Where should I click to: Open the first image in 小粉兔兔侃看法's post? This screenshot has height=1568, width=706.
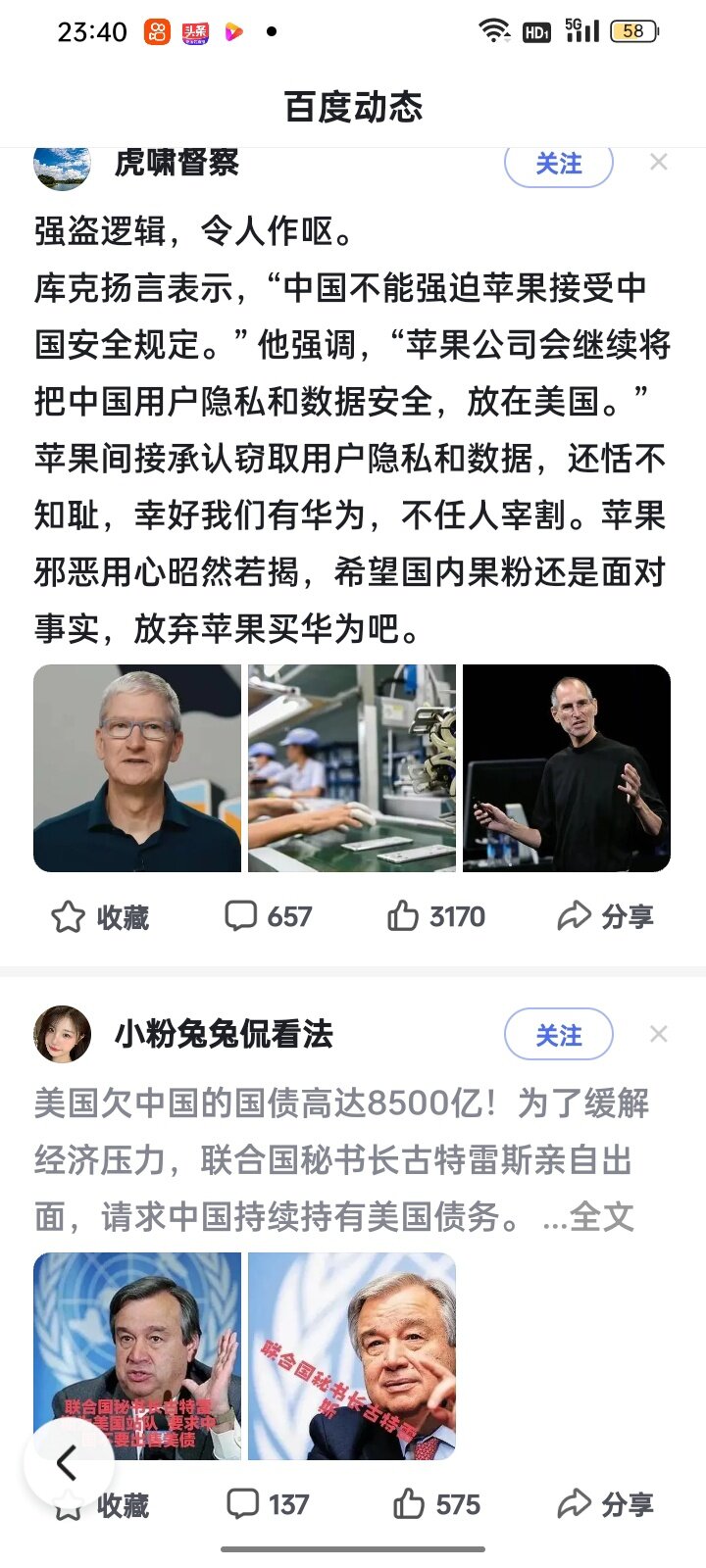coord(137,1356)
